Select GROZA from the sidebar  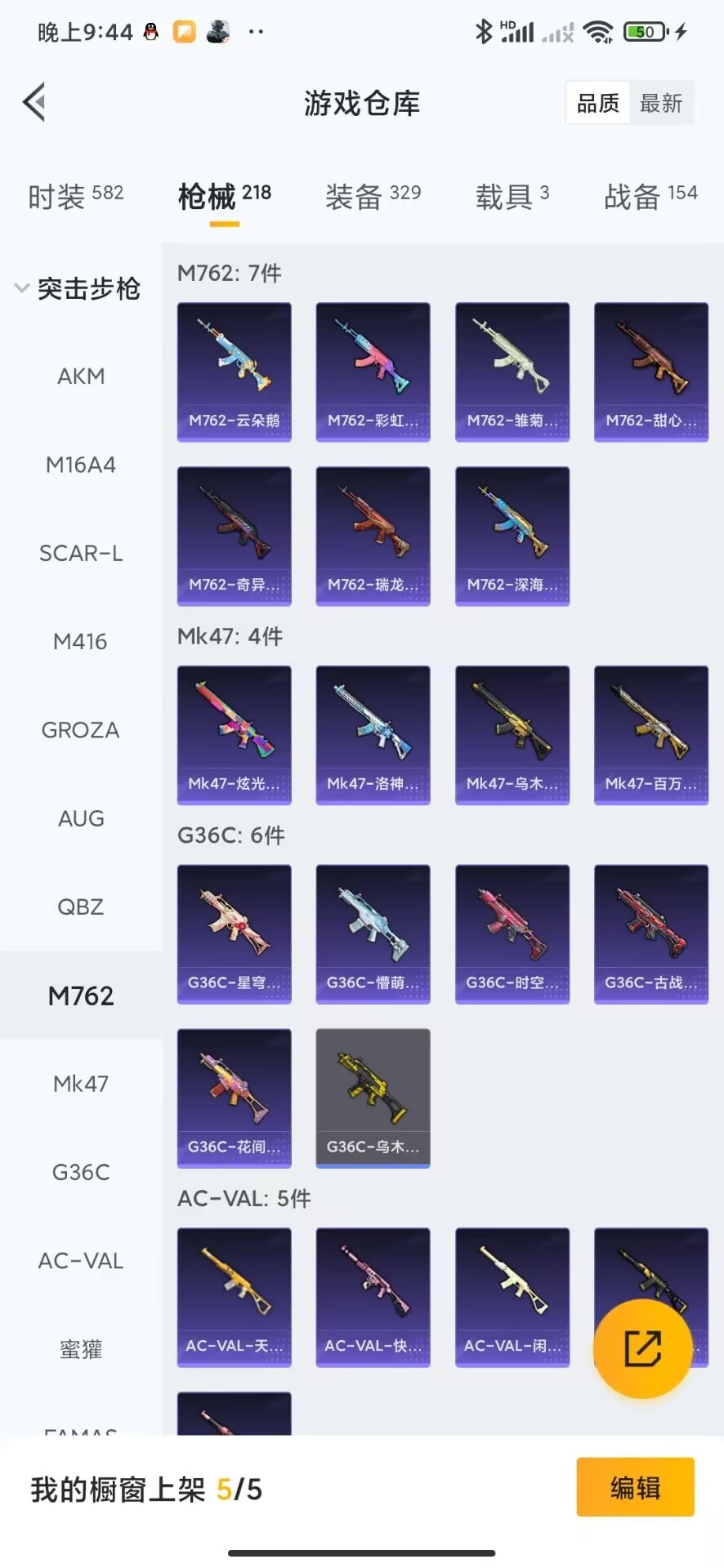click(x=81, y=730)
